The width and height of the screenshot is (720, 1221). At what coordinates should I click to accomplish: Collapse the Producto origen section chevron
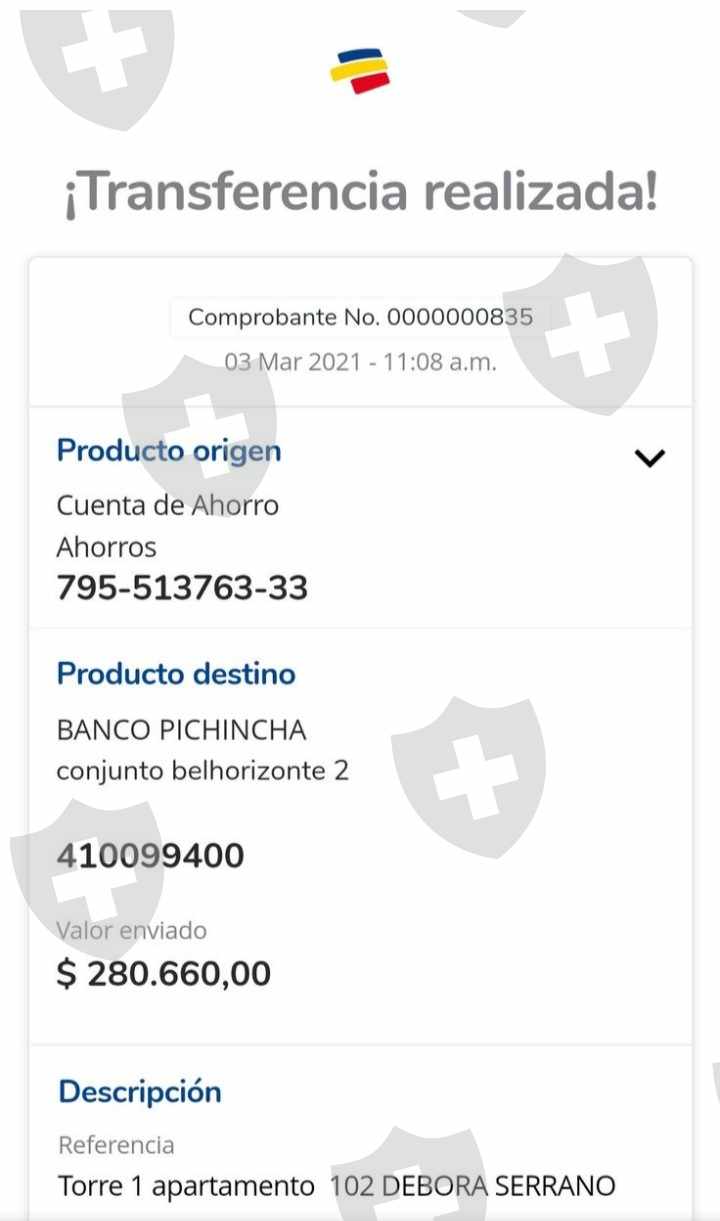(x=650, y=458)
